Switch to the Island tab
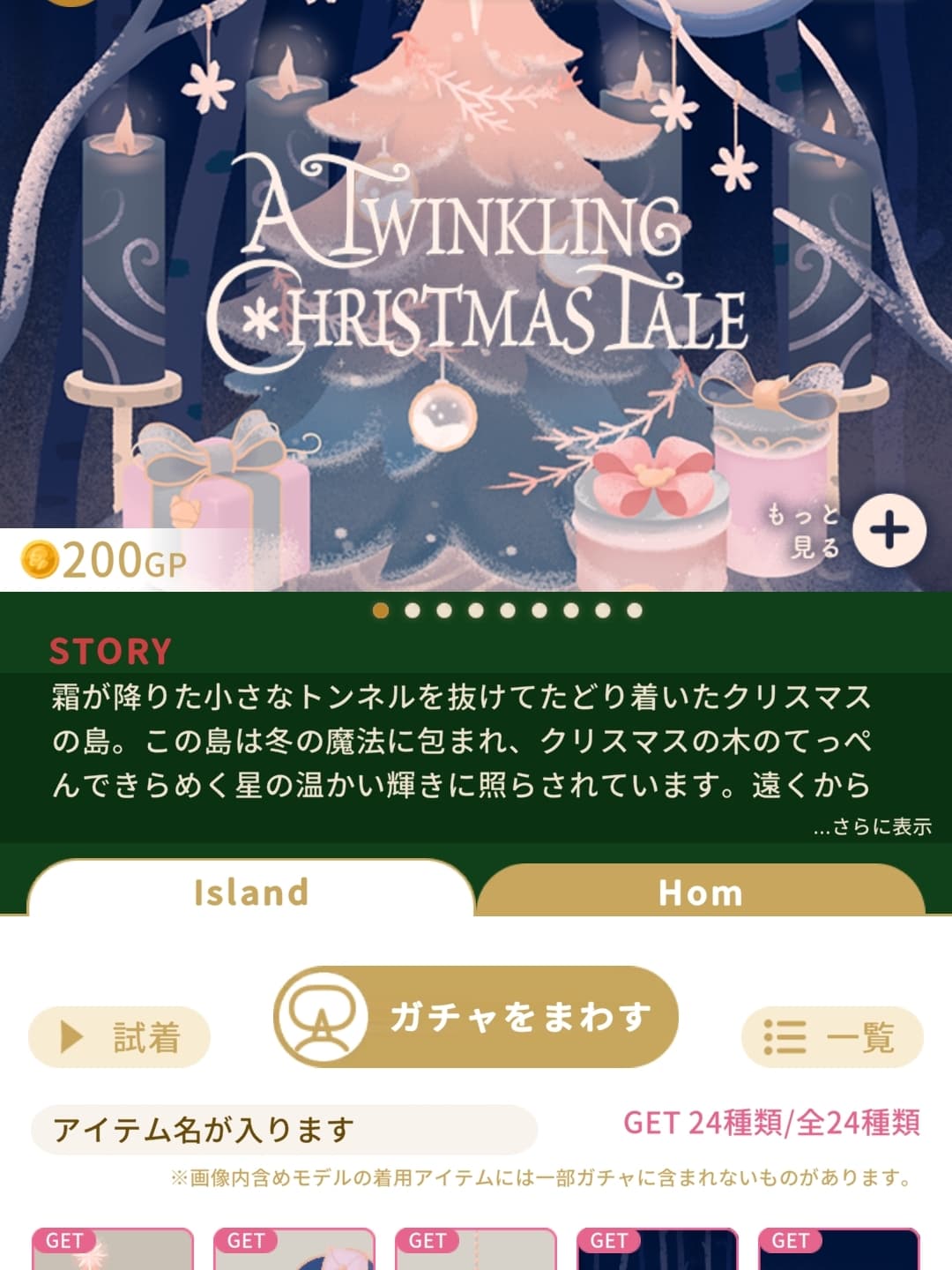Viewport: 952px width, 1270px height. [x=251, y=892]
